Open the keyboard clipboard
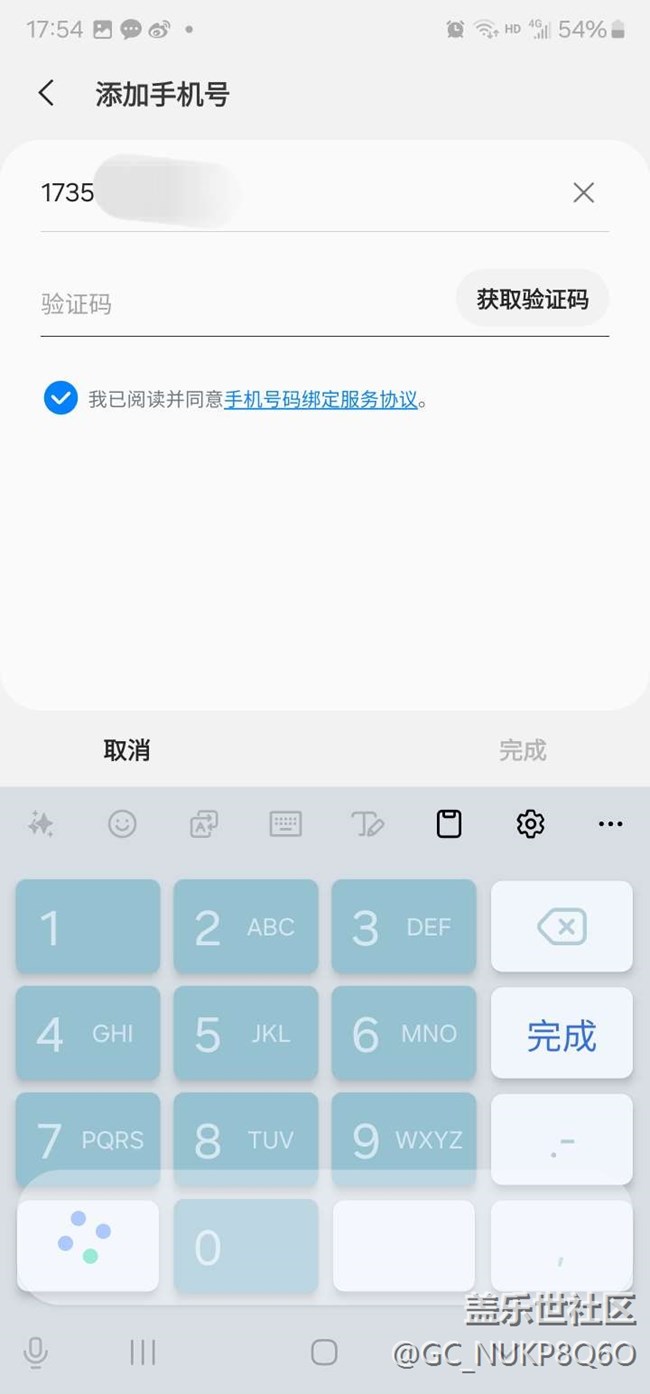Screen dimensions: 650x1394 [x=449, y=824]
